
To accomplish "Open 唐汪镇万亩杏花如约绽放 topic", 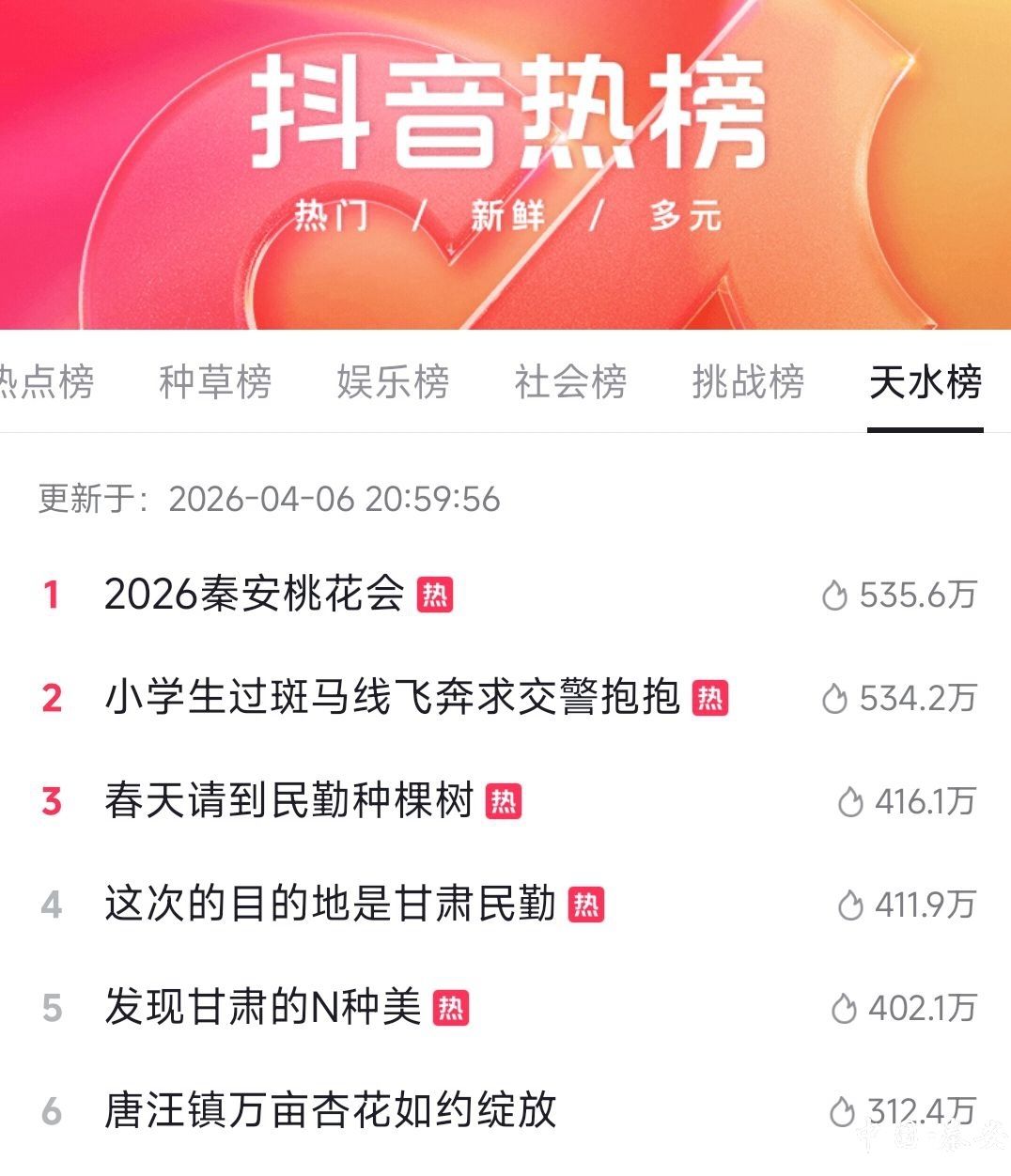I will [x=330, y=1111].
